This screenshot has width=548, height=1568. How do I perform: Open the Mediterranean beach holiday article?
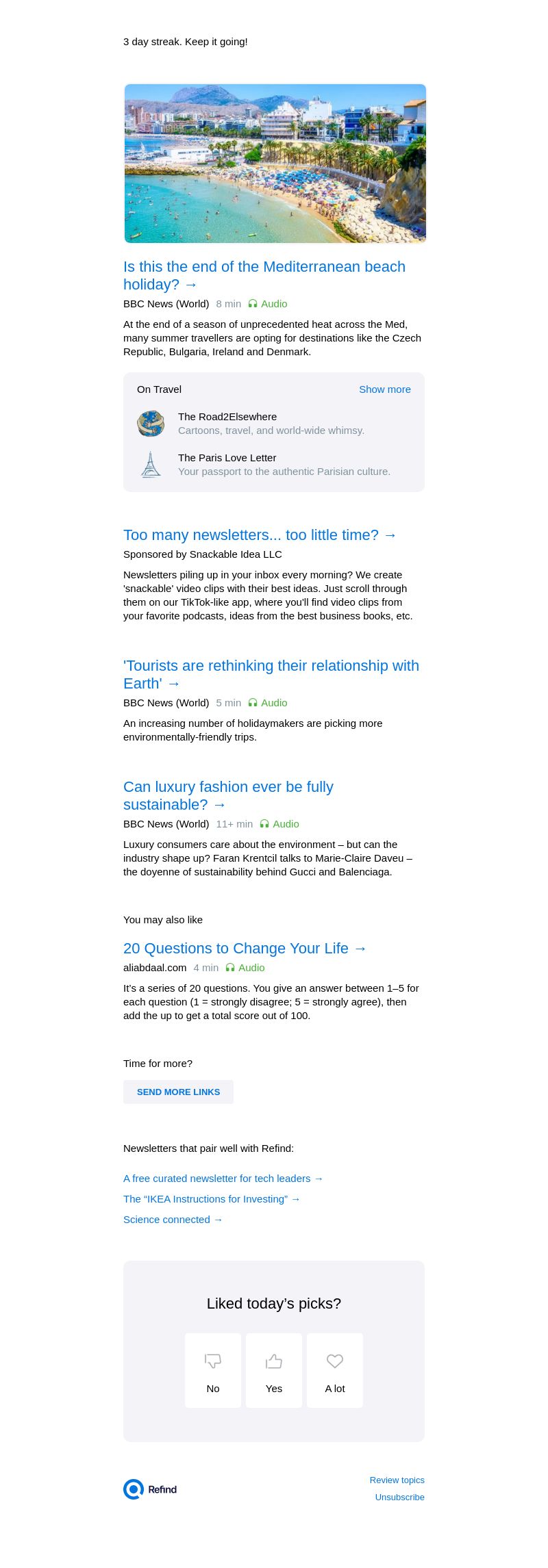coord(264,275)
